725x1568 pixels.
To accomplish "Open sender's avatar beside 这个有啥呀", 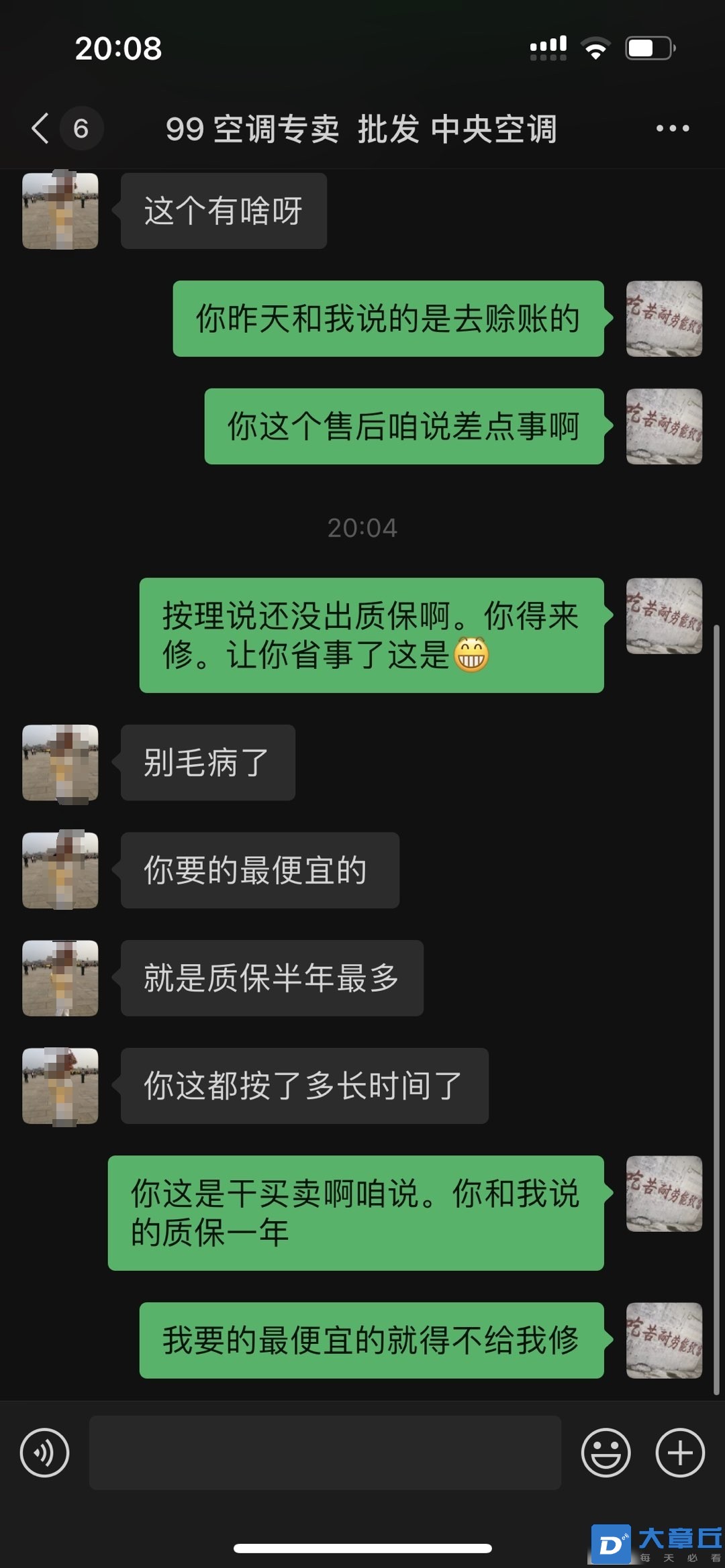I will (60, 211).
